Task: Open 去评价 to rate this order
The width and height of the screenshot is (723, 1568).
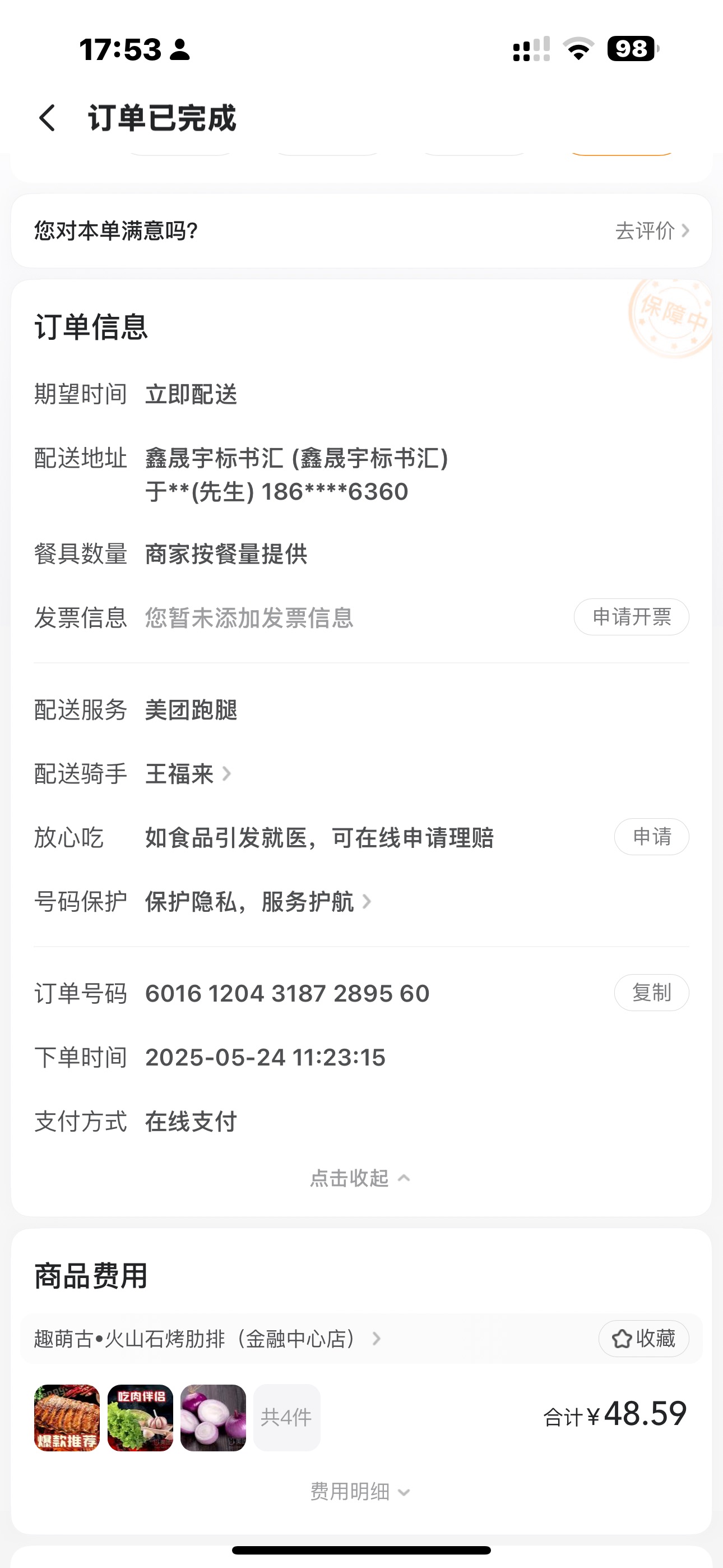Action: click(651, 230)
